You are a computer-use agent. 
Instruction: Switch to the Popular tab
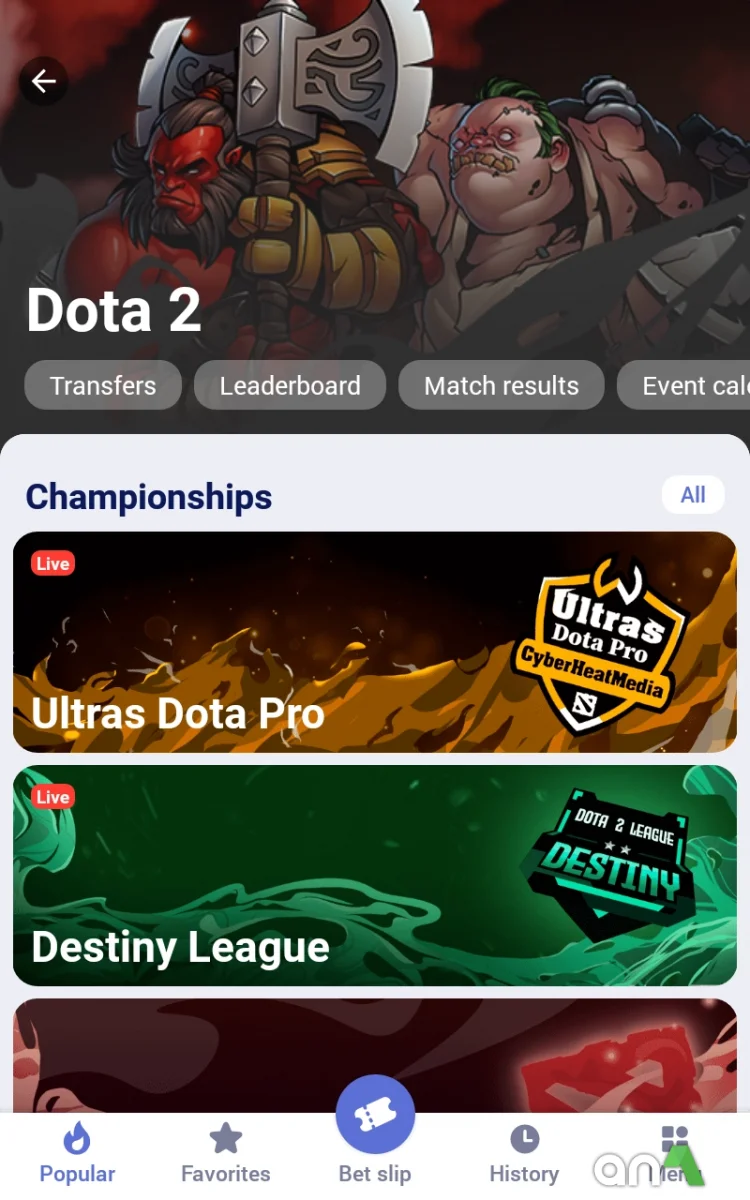(x=77, y=1153)
